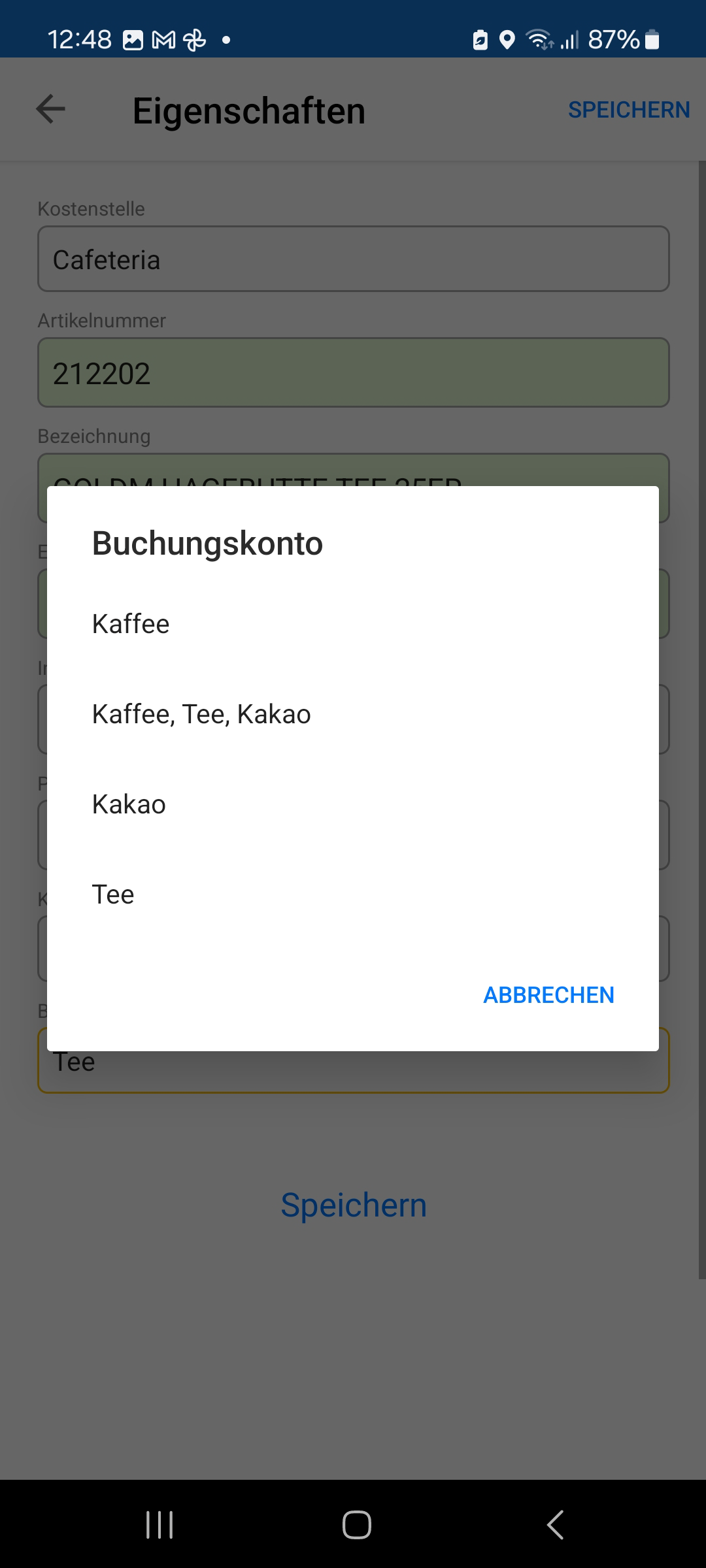Tap the system back button
Screen dimensions: 706x1568
[x=555, y=1525]
